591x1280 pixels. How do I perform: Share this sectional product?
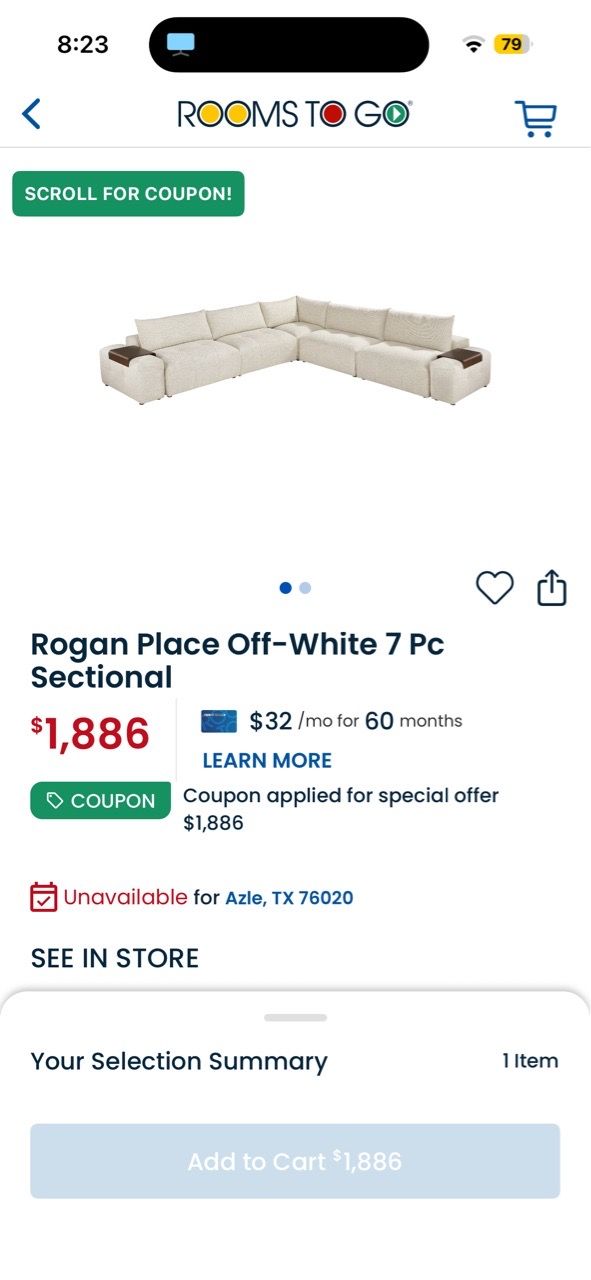(552, 588)
